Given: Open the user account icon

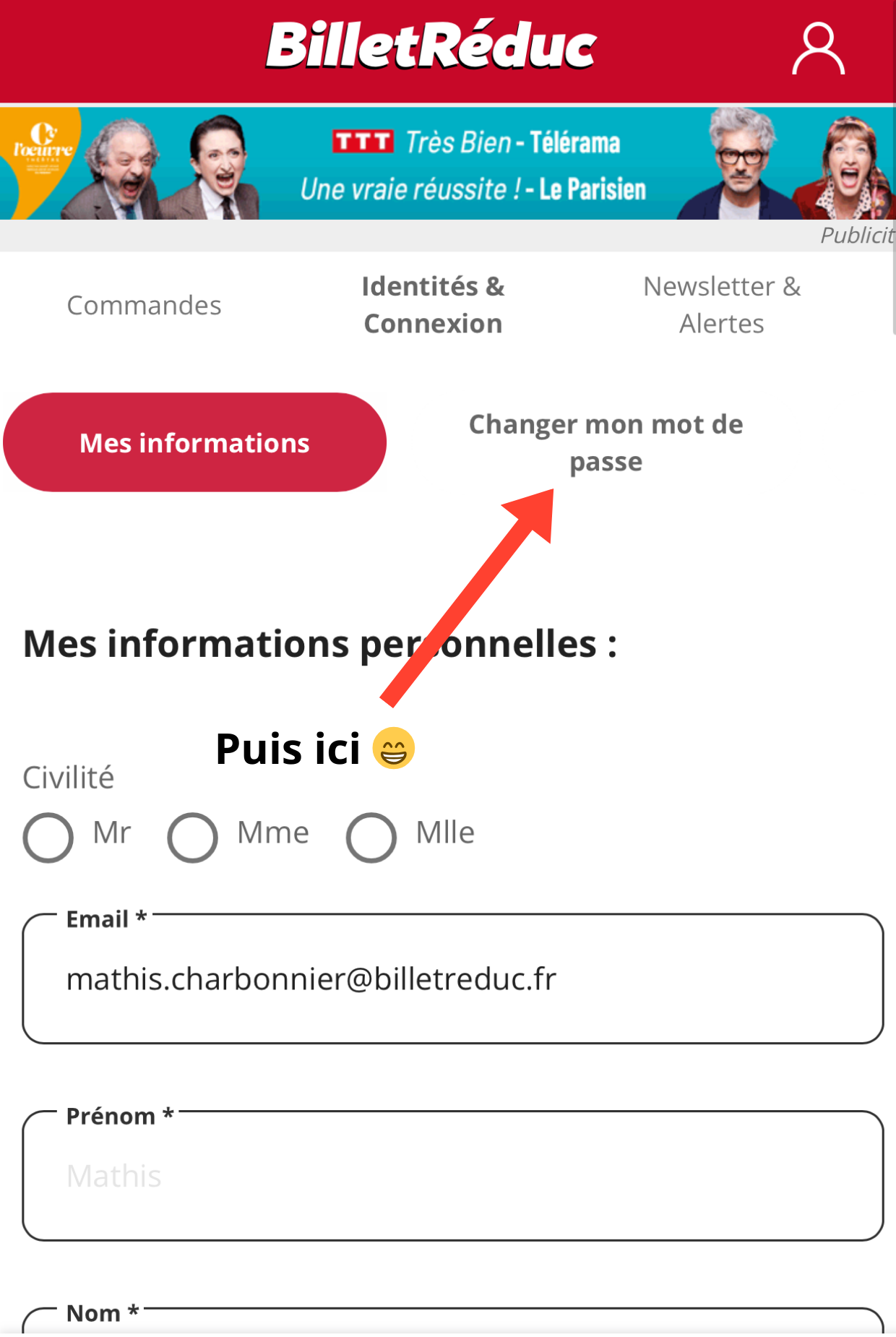Looking at the screenshot, I should click(x=818, y=49).
